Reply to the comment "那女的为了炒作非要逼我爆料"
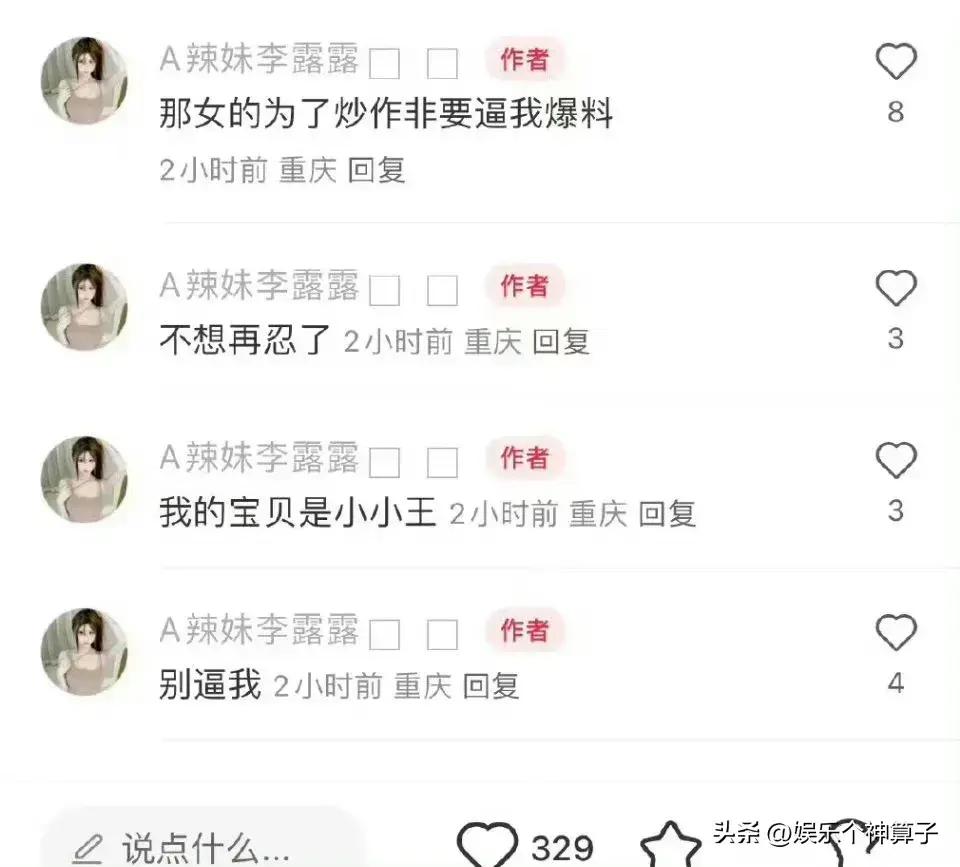The width and height of the screenshot is (960, 867). (376, 170)
